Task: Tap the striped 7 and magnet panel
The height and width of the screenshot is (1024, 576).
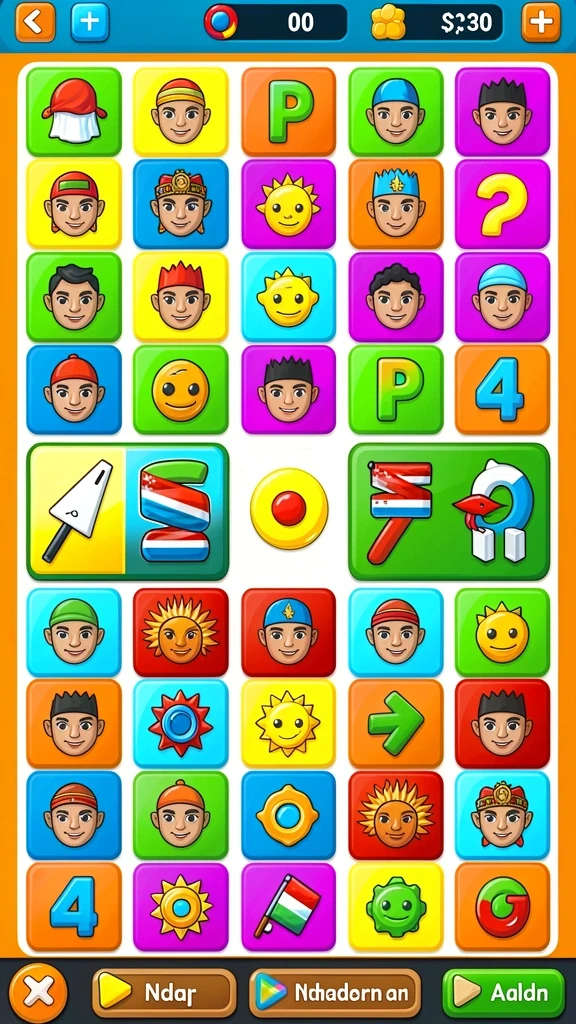Action: (x=449, y=511)
